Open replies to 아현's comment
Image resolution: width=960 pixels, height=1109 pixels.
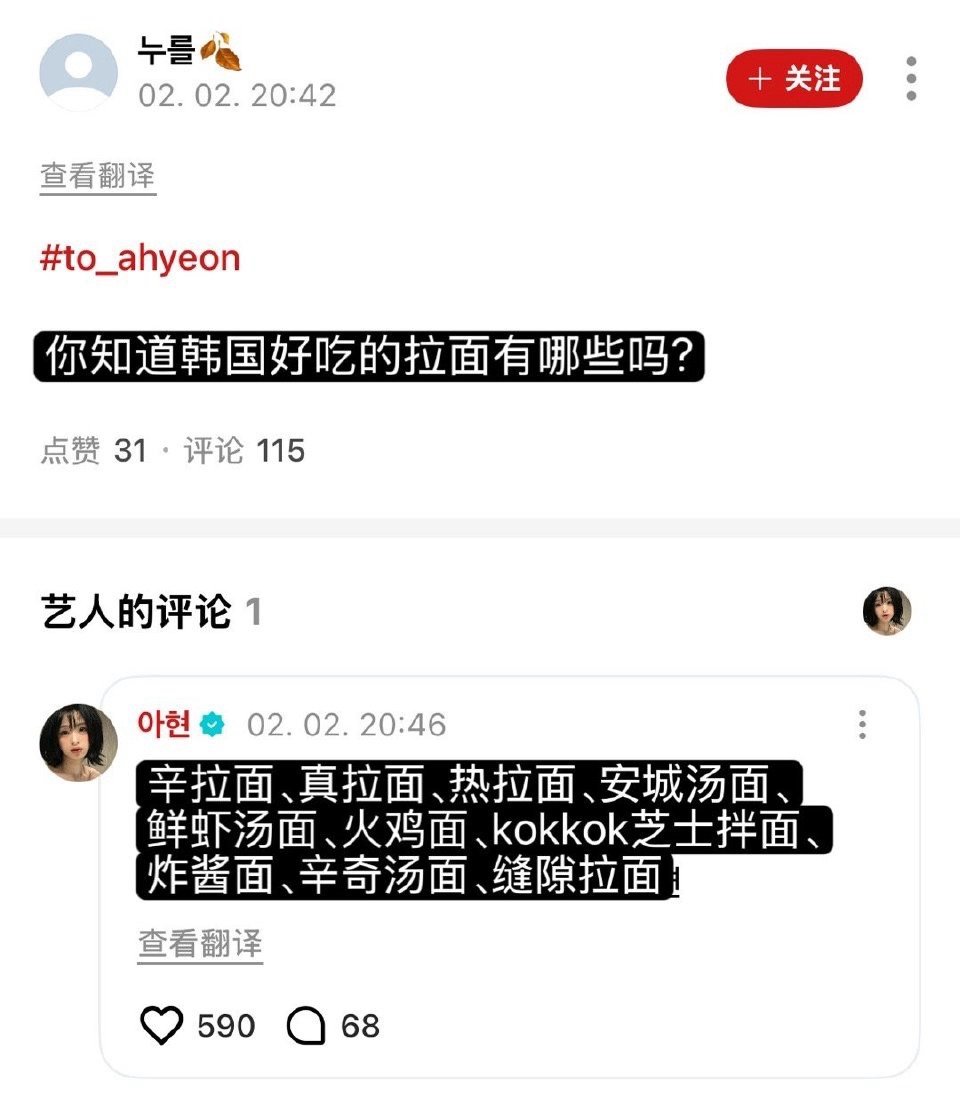pyautogui.click(x=306, y=1026)
